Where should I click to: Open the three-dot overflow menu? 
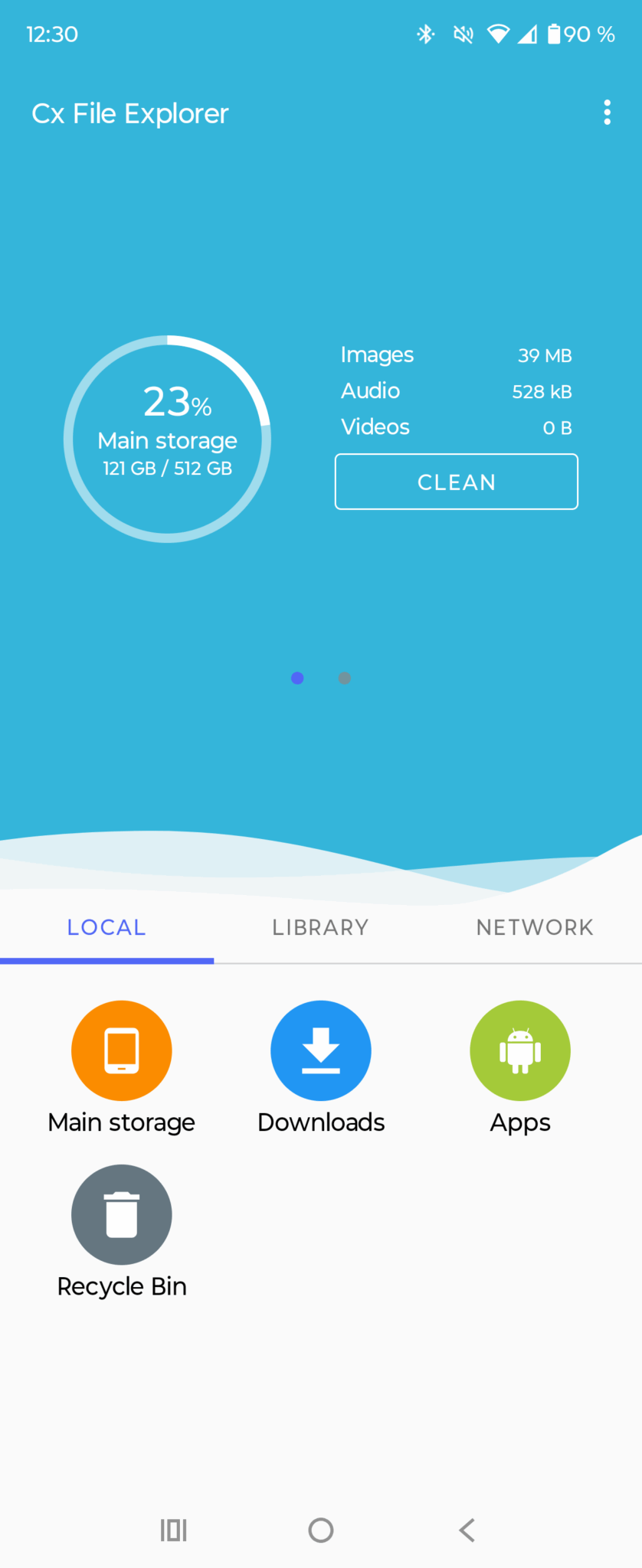[x=607, y=113]
